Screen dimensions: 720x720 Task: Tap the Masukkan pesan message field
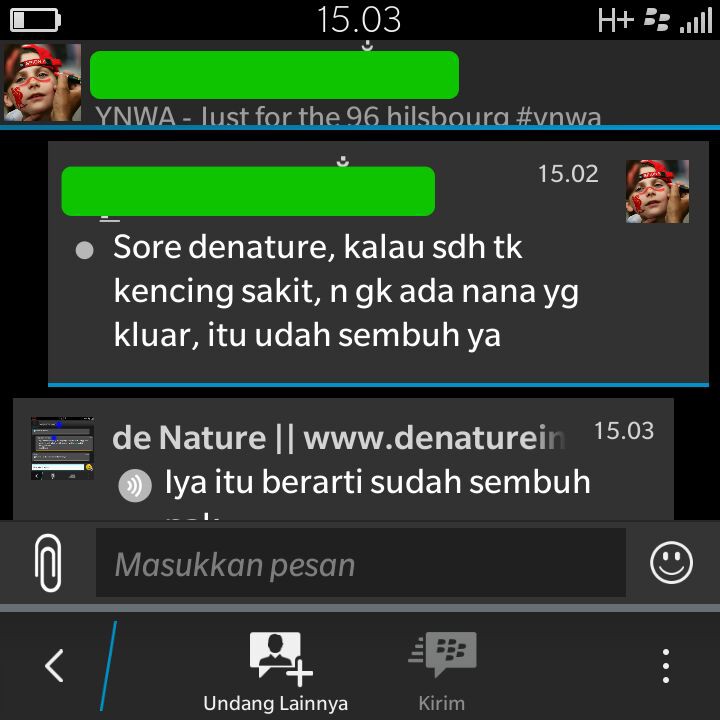pos(360,564)
